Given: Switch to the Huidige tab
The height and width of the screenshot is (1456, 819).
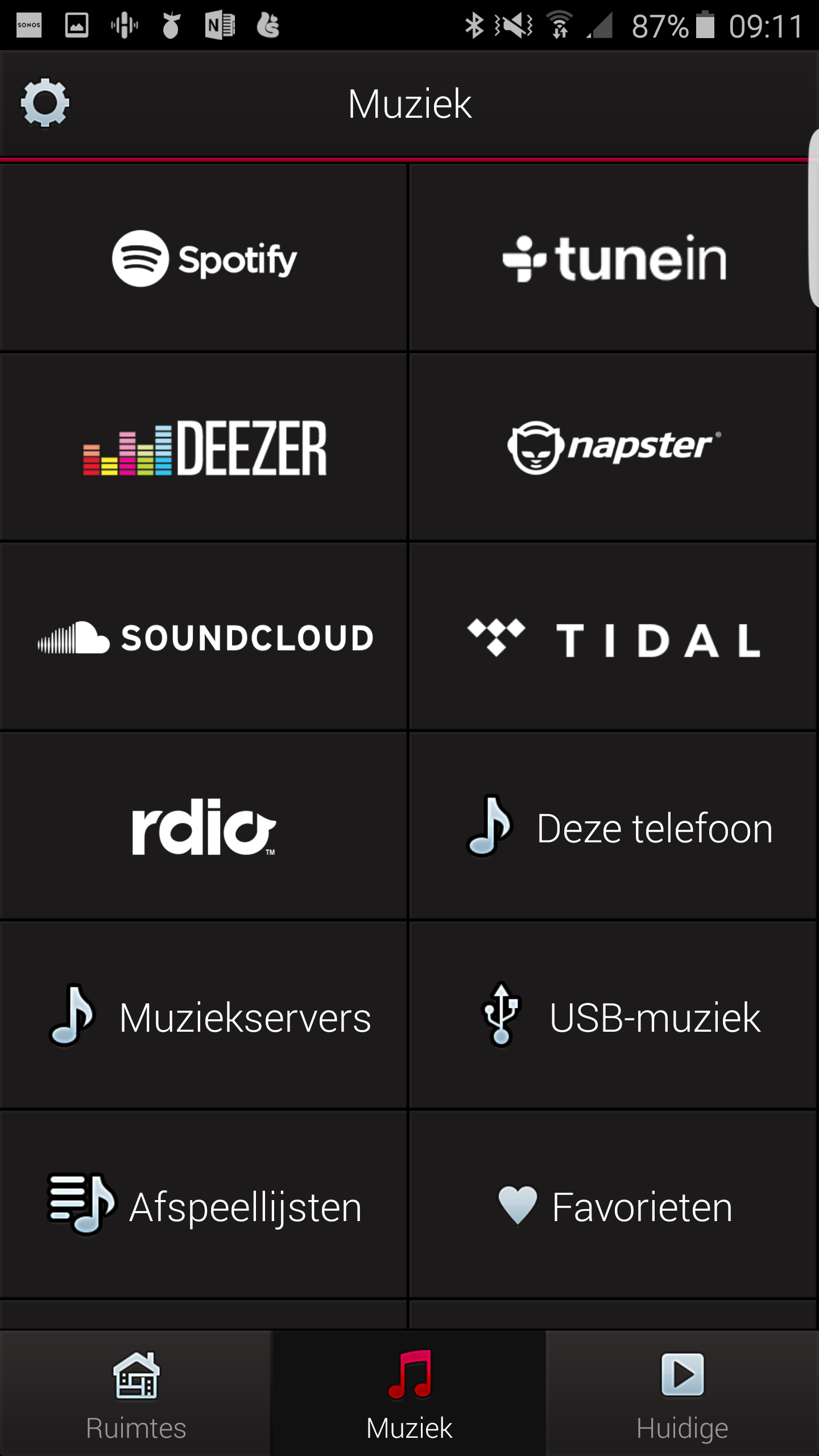Looking at the screenshot, I should pos(682,1393).
